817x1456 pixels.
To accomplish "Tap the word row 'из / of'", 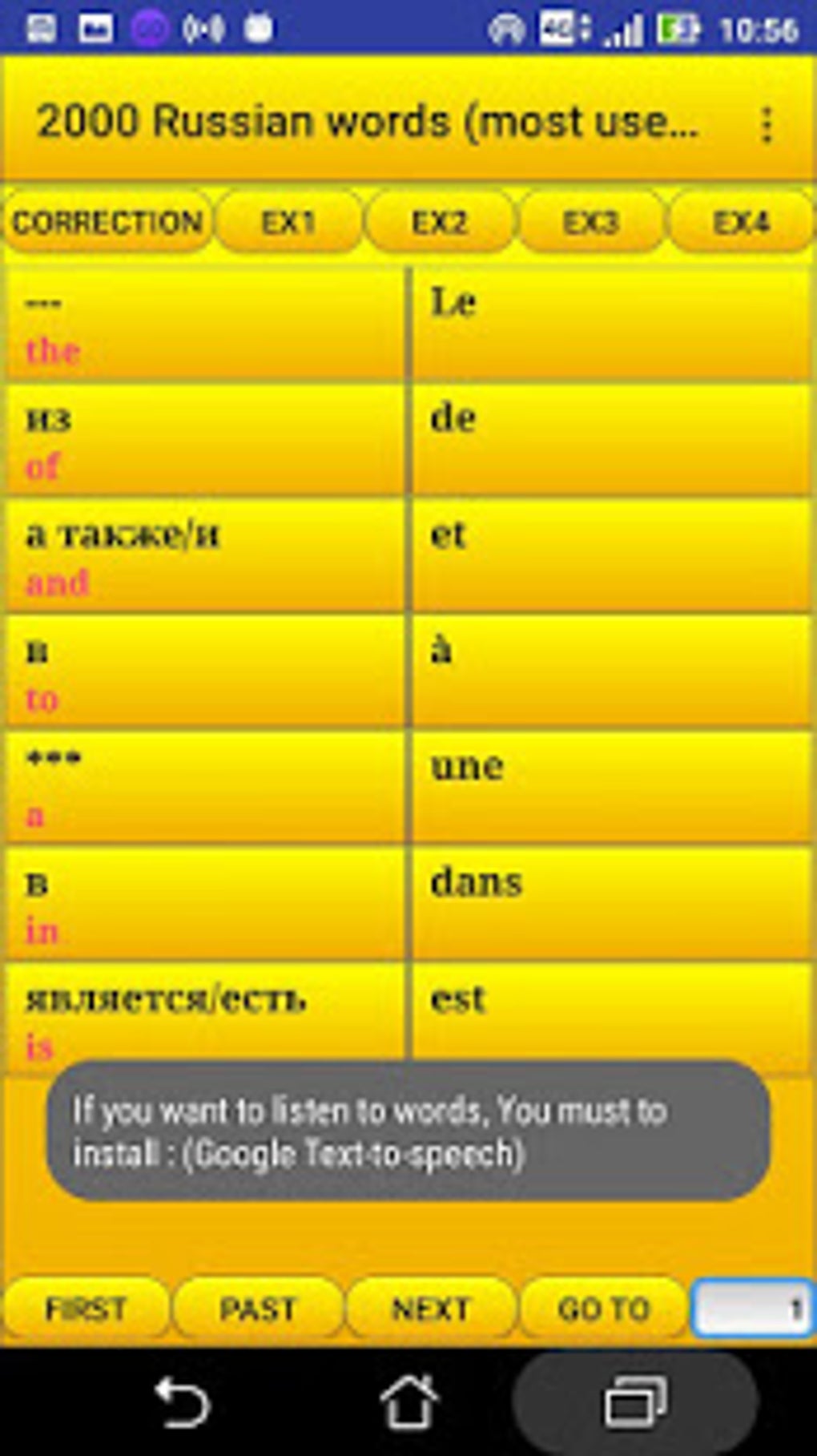I will tap(204, 438).
